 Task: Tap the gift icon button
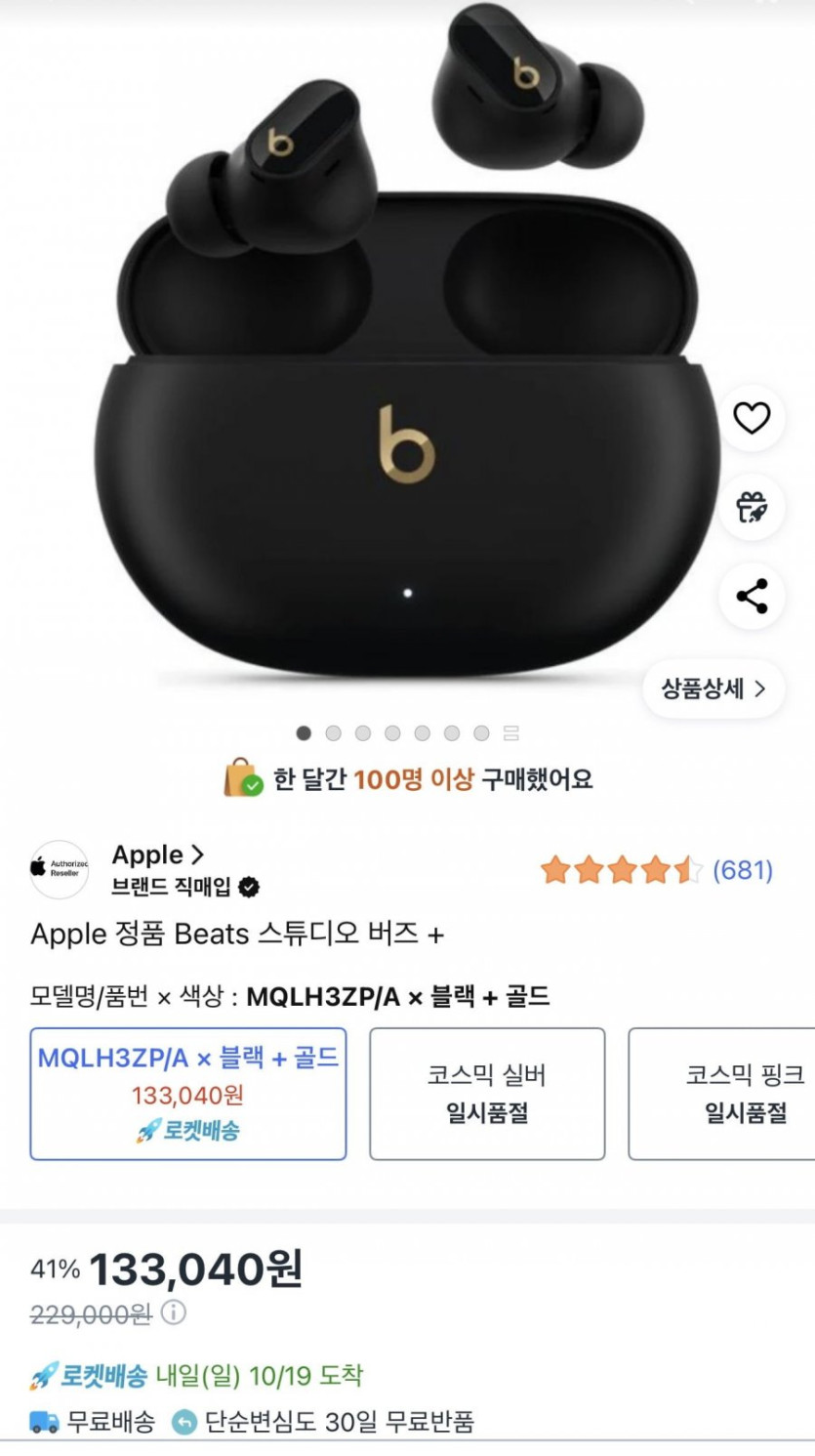[752, 507]
